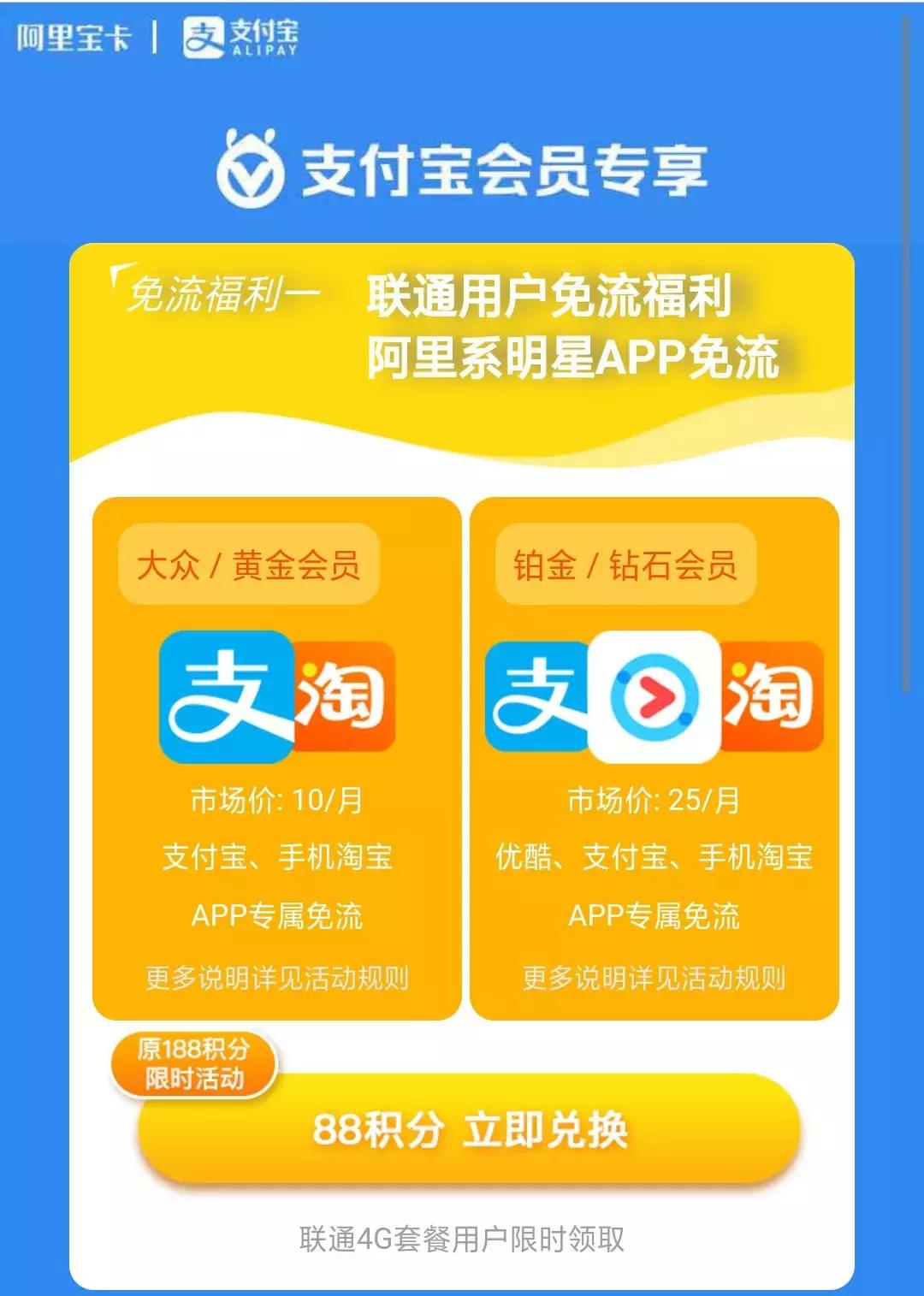
Task: Click the 市场价: 25/月 price text
Action: tap(655, 798)
